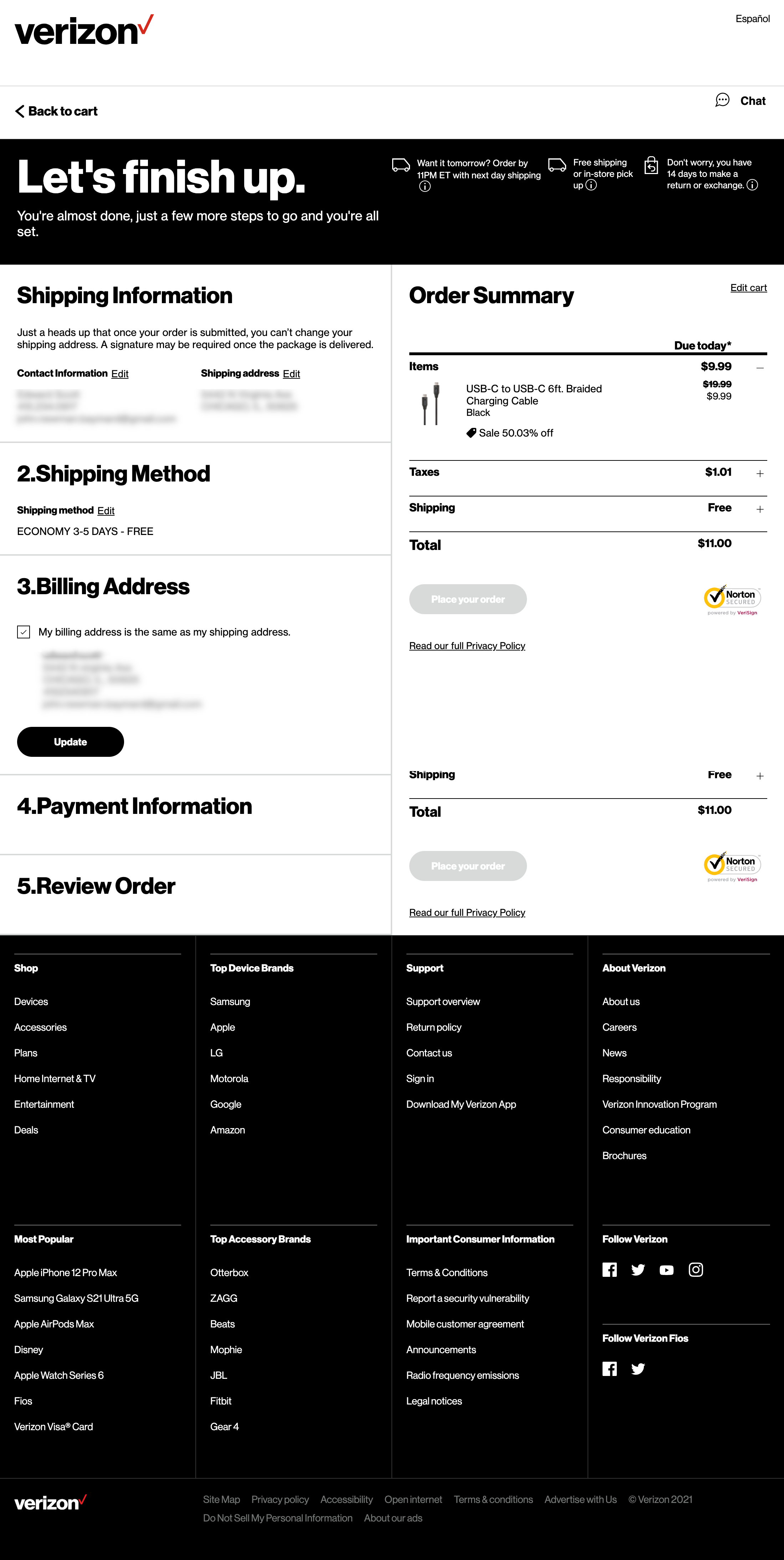This screenshot has height=1560, width=784.
Task: Open Accessories in Shop footer
Action: [41, 1027]
